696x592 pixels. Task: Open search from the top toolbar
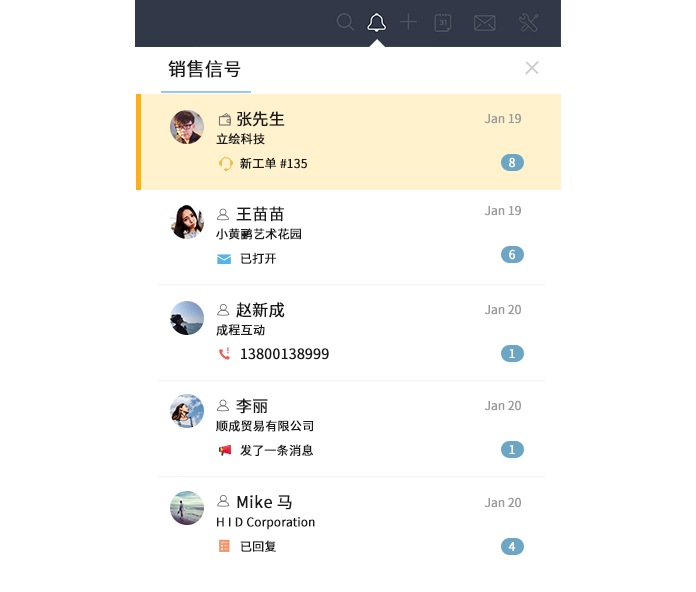point(345,22)
